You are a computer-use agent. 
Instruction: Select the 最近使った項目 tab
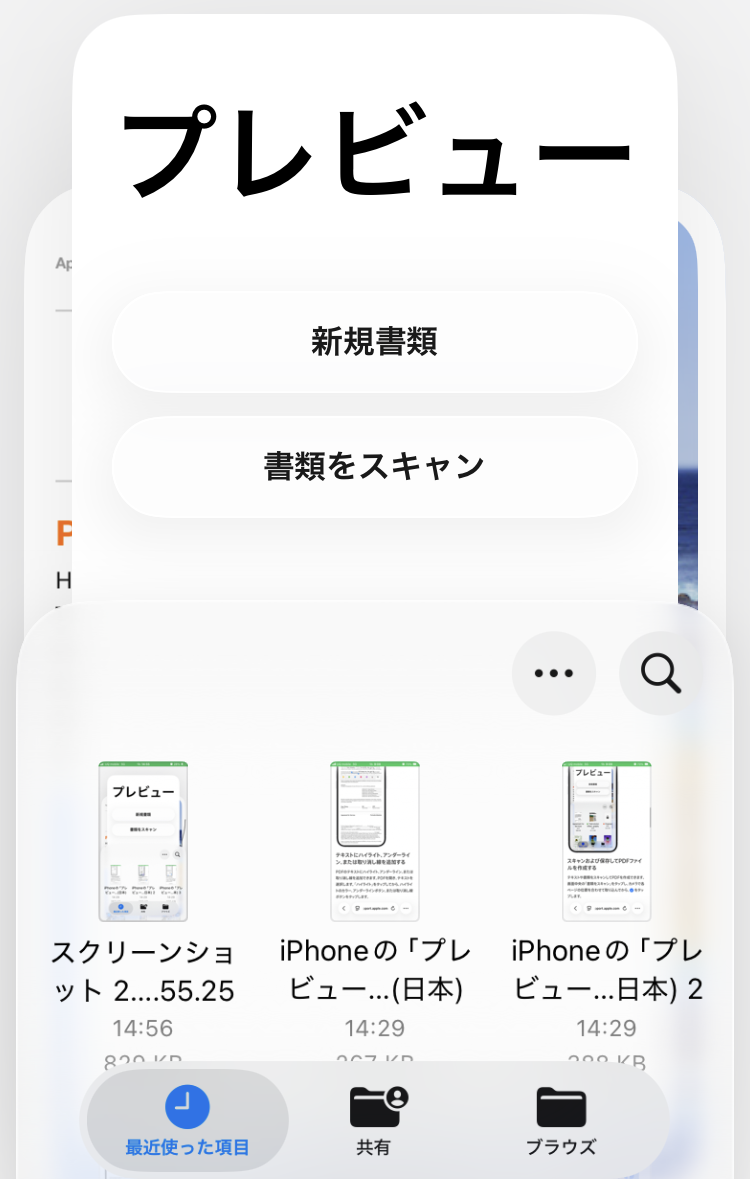[187, 1122]
